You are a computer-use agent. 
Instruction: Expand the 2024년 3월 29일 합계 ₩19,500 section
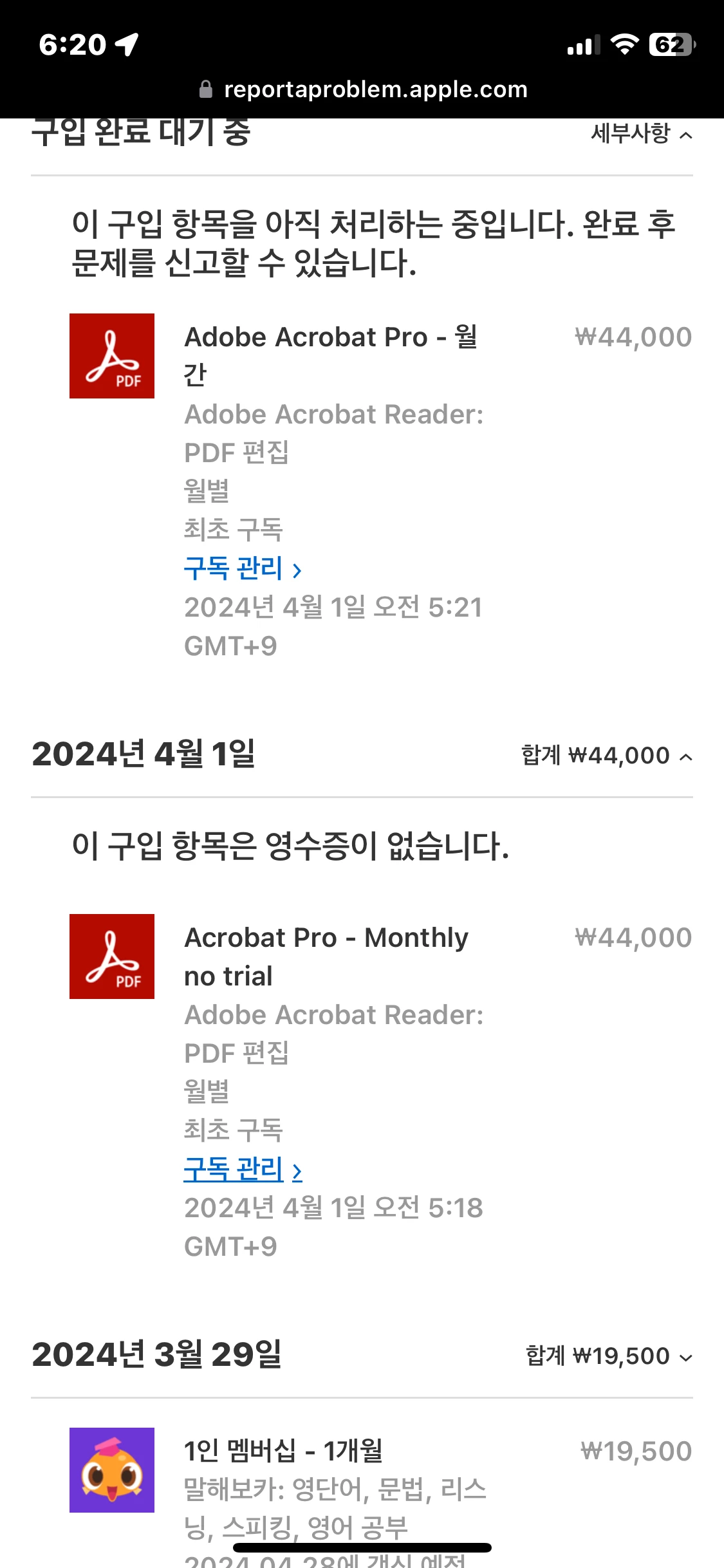609,1356
